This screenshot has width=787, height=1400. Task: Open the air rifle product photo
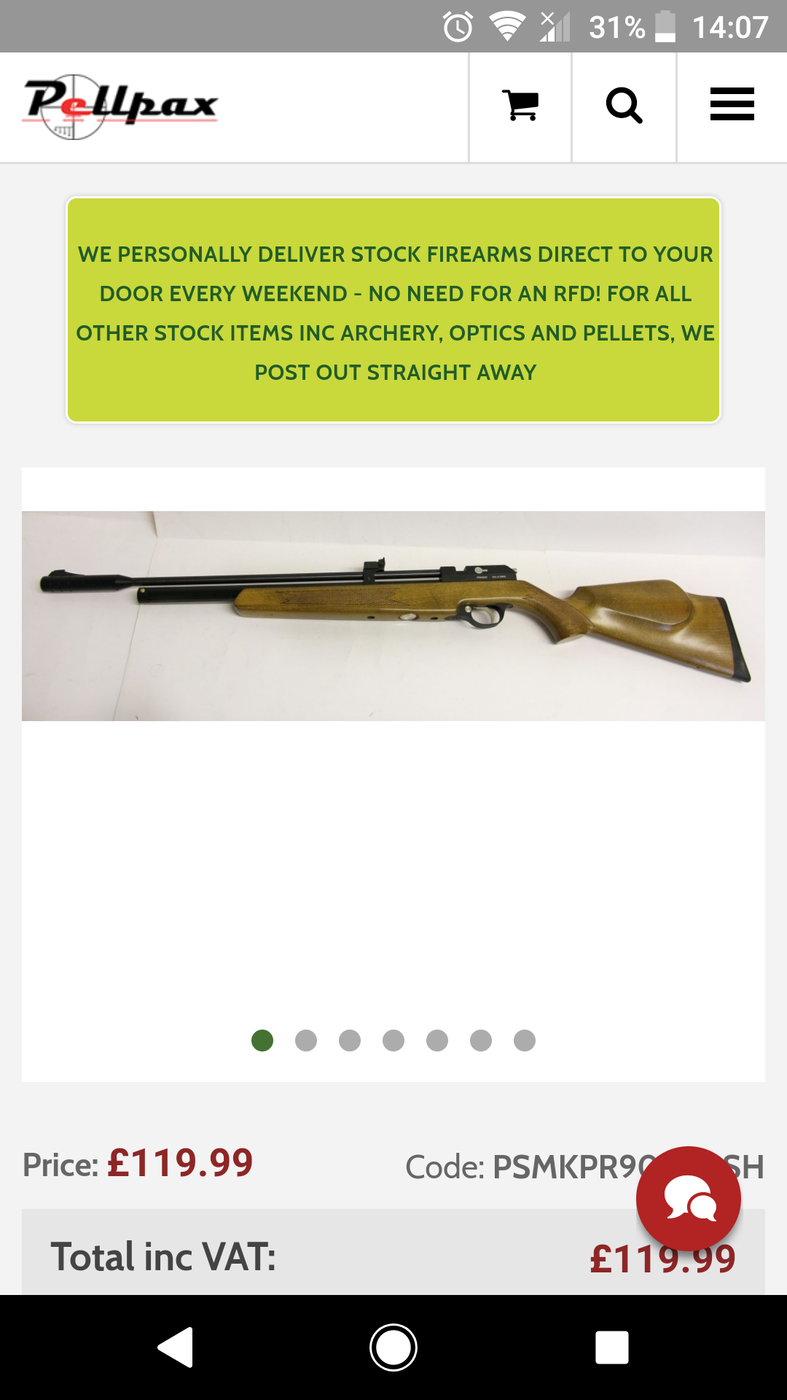(393, 616)
